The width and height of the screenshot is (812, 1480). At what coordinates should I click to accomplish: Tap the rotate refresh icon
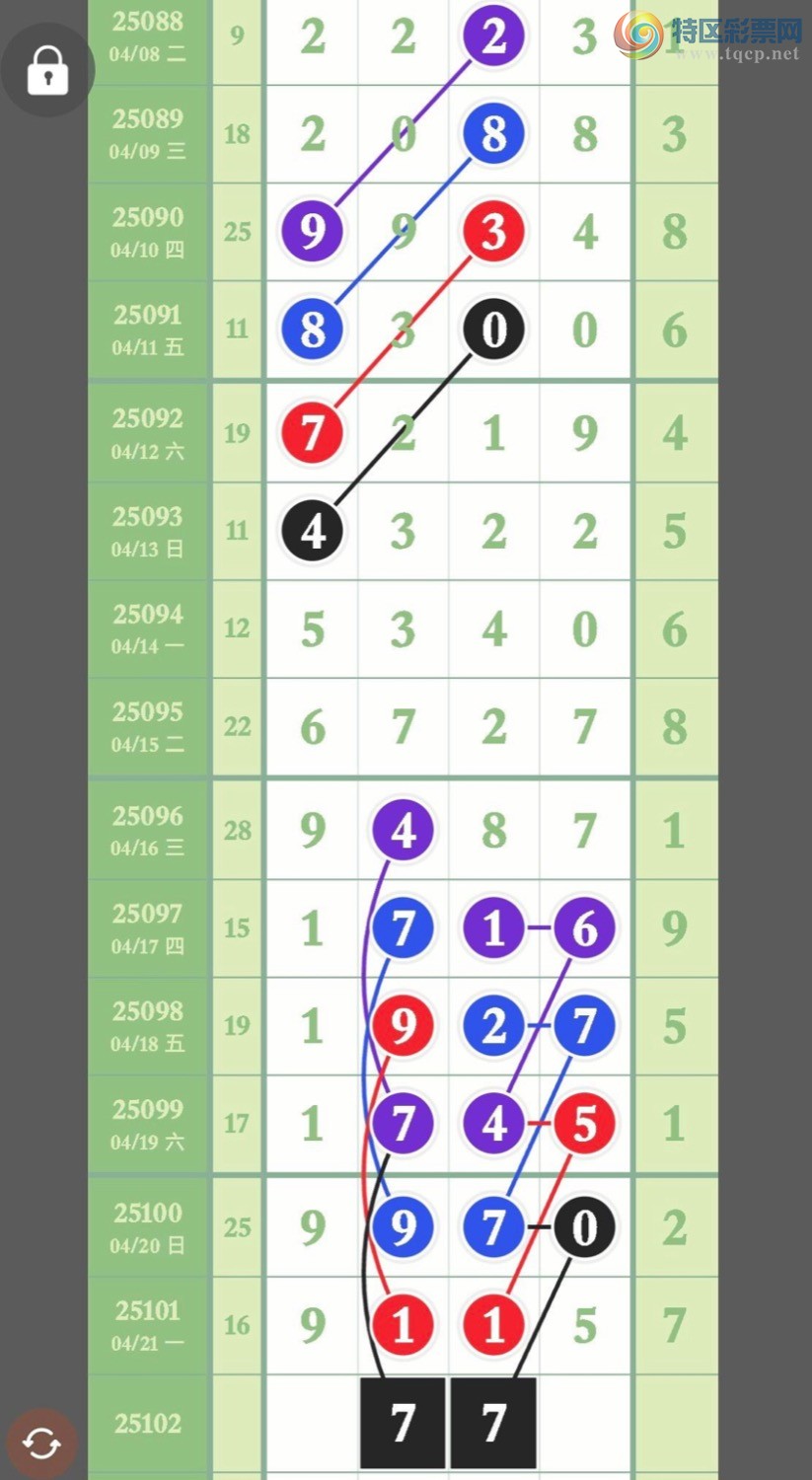pos(41,1444)
